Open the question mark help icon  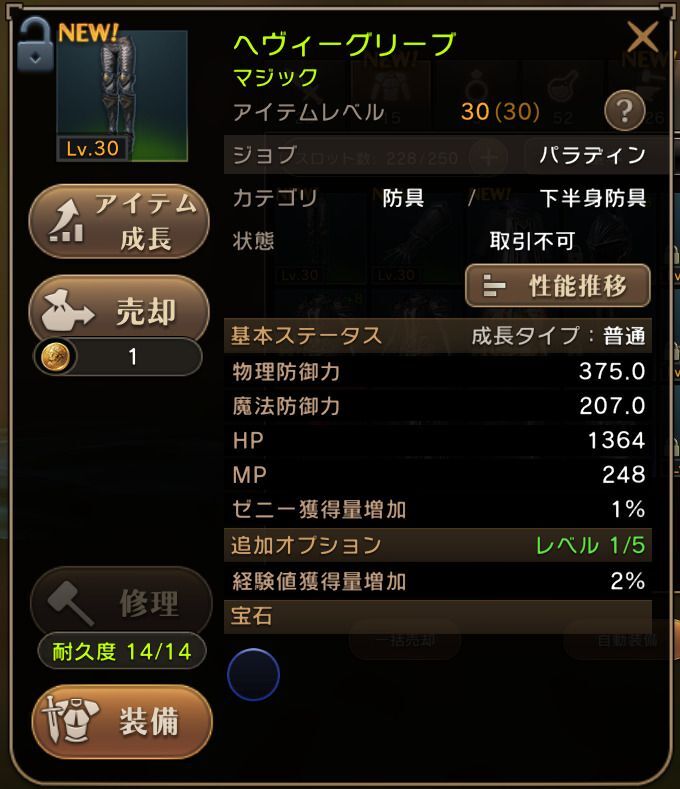625,111
